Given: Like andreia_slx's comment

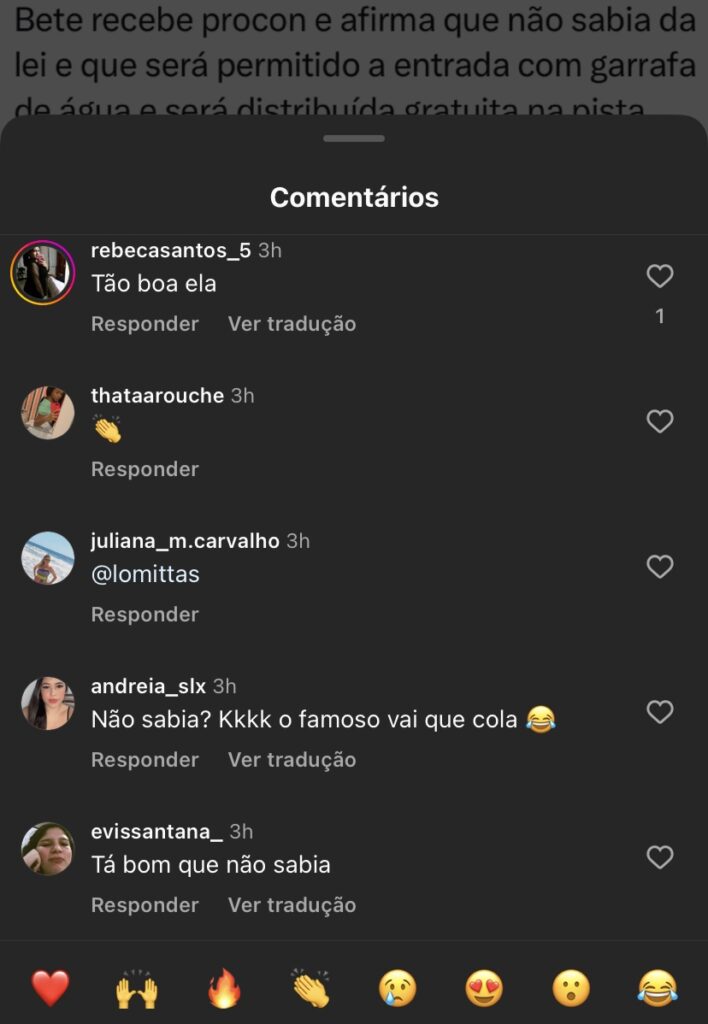Looking at the screenshot, I should [x=659, y=712].
